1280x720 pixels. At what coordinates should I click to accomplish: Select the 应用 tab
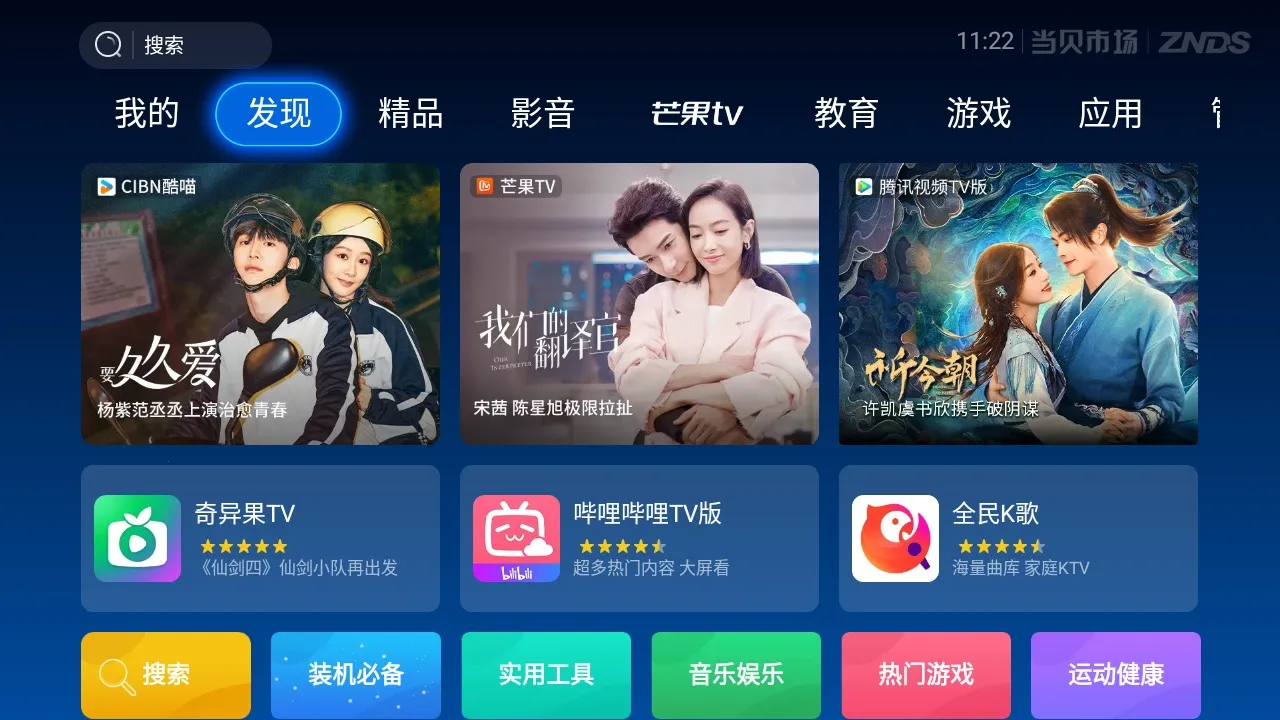(x=1110, y=114)
